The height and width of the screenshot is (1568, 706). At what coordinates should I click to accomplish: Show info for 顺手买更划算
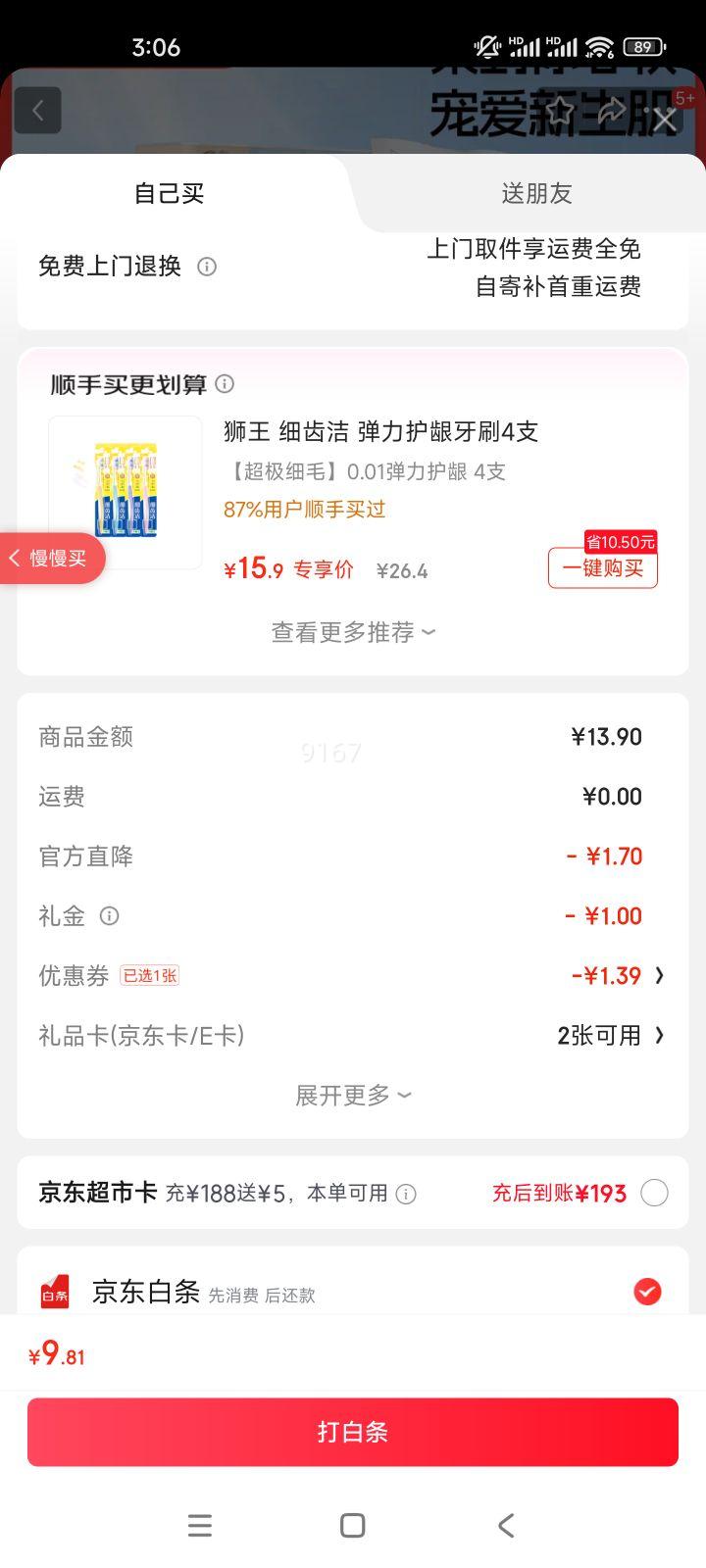tap(225, 384)
